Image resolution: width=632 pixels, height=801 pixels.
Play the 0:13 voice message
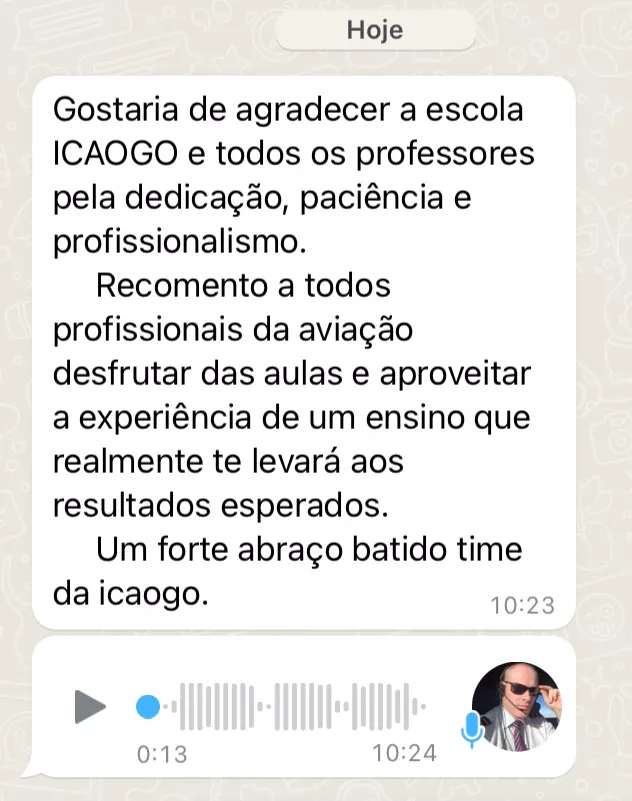[x=90, y=707]
